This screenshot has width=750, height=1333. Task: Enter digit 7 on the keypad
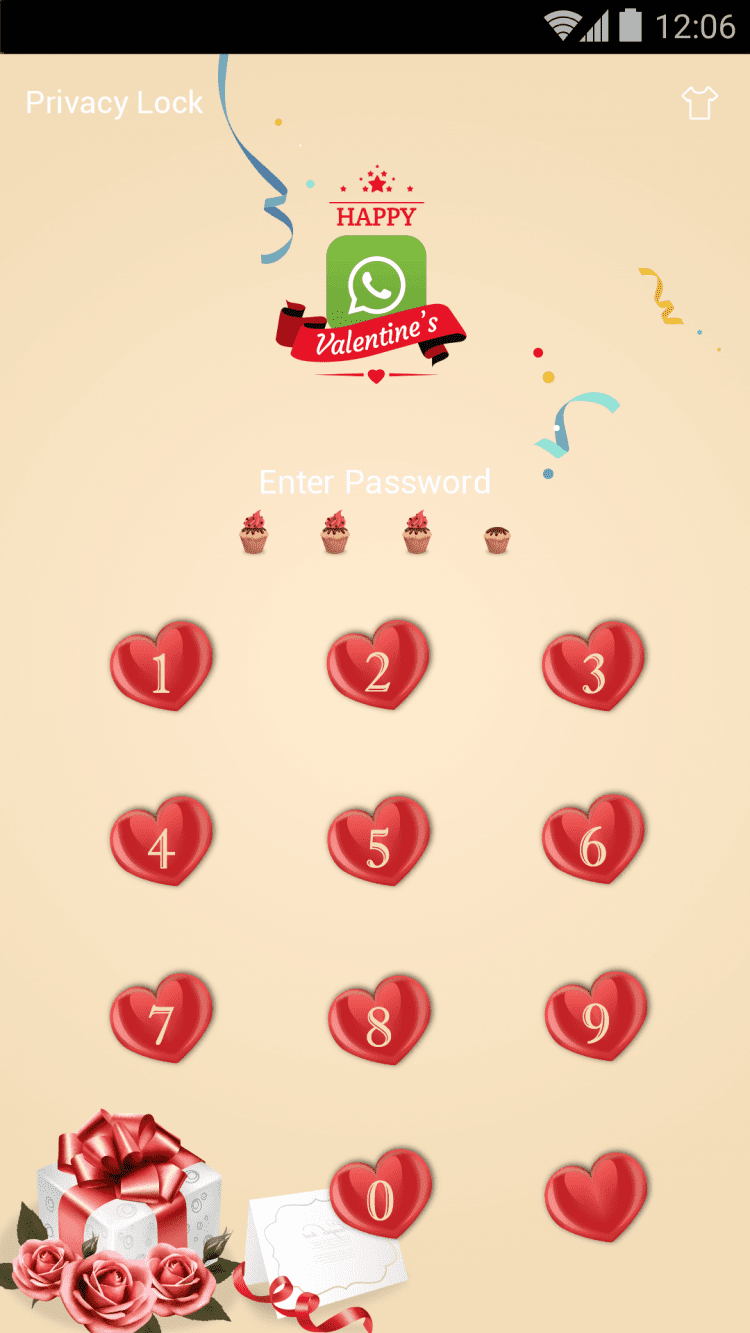[161, 1018]
